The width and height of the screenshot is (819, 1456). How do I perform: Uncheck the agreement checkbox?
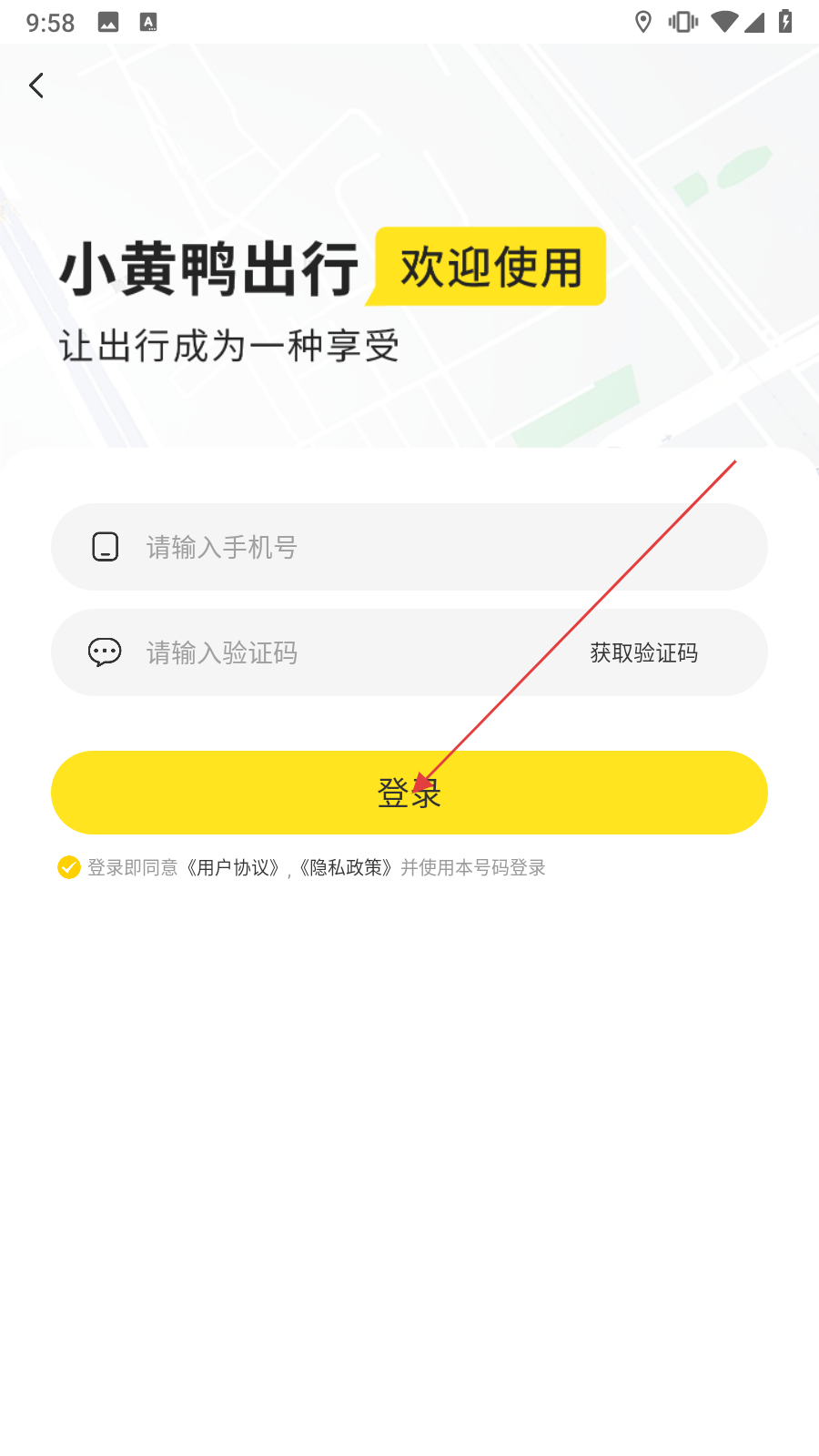(x=69, y=867)
